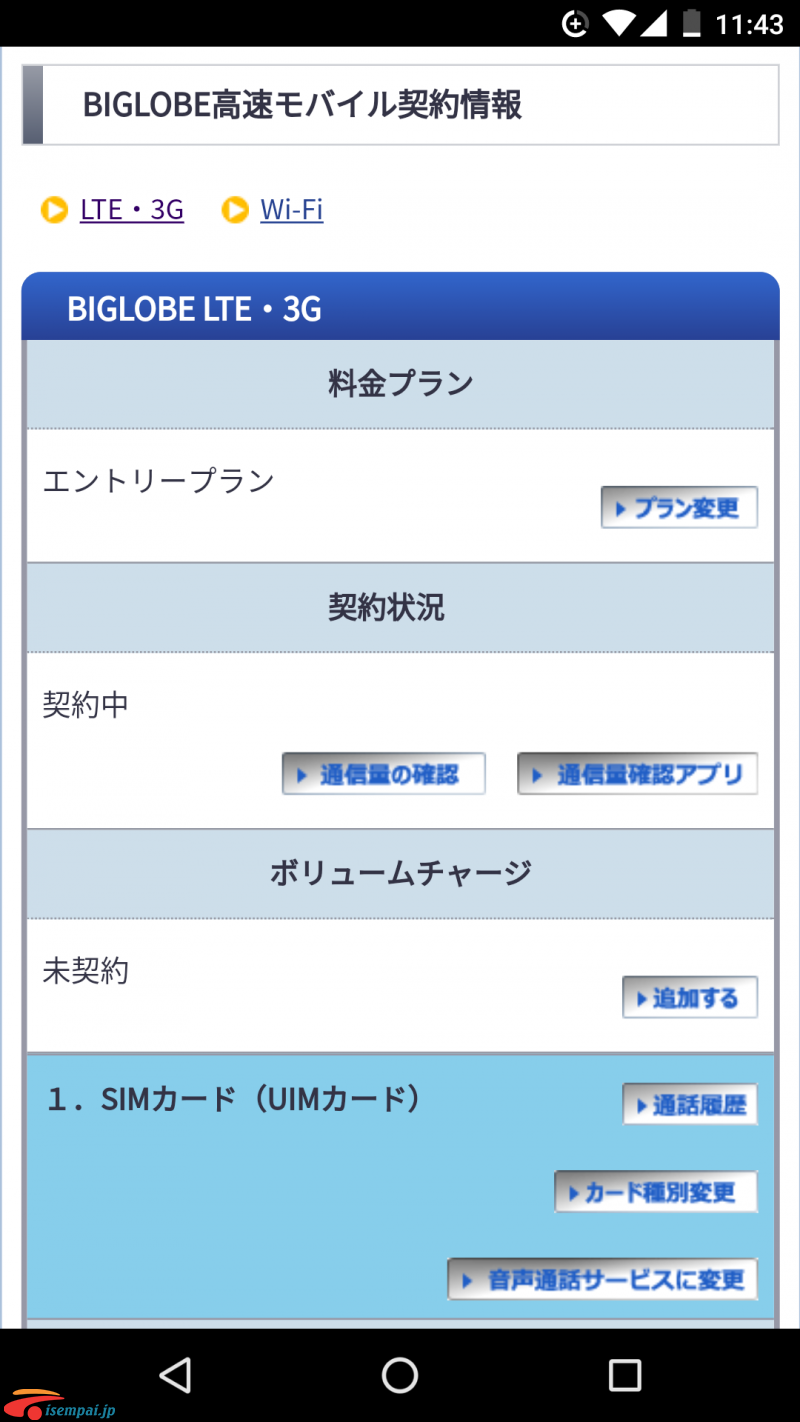The height and width of the screenshot is (1422, 800).
Task: Add volume charge with 追加する
Action: point(690,998)
